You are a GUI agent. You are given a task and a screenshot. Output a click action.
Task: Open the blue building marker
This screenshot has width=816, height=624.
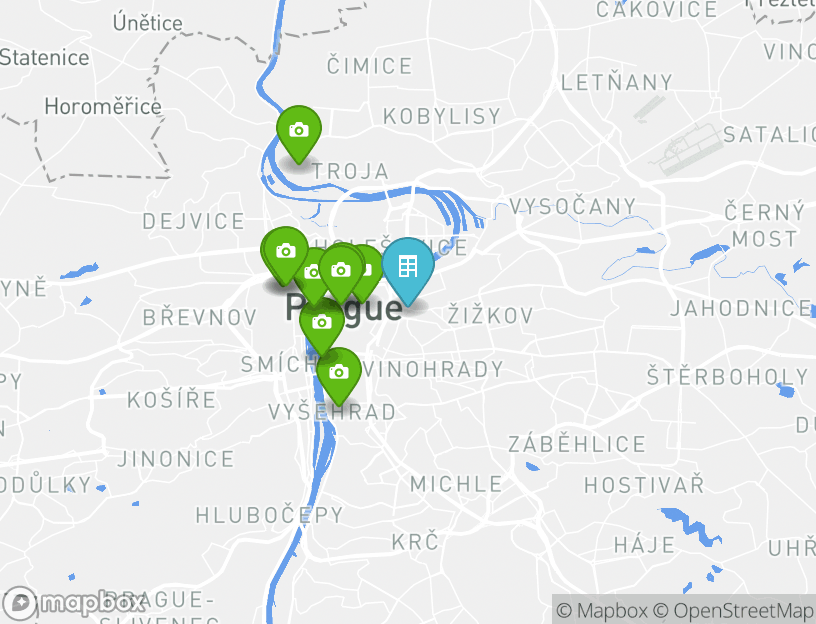(407, 266)
